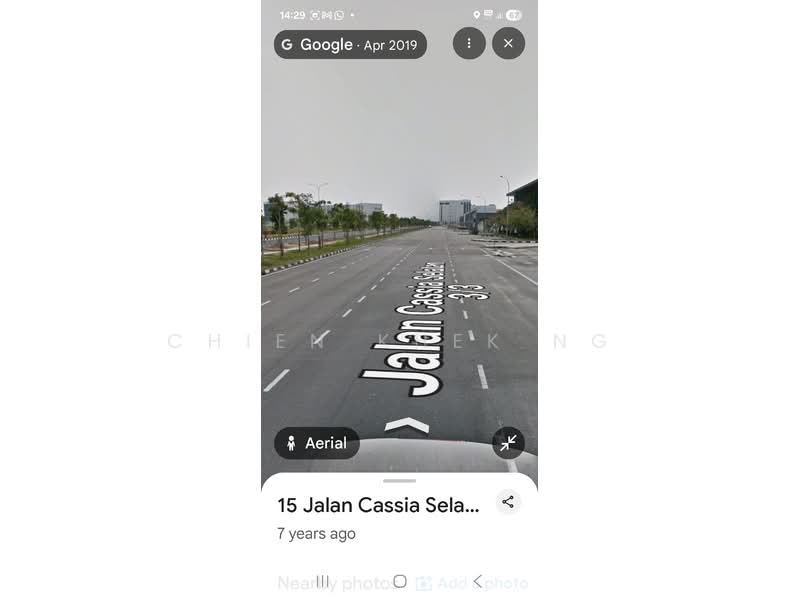
Task: Open the three-dot overflow menu
Action: click(x=469, y=43)
